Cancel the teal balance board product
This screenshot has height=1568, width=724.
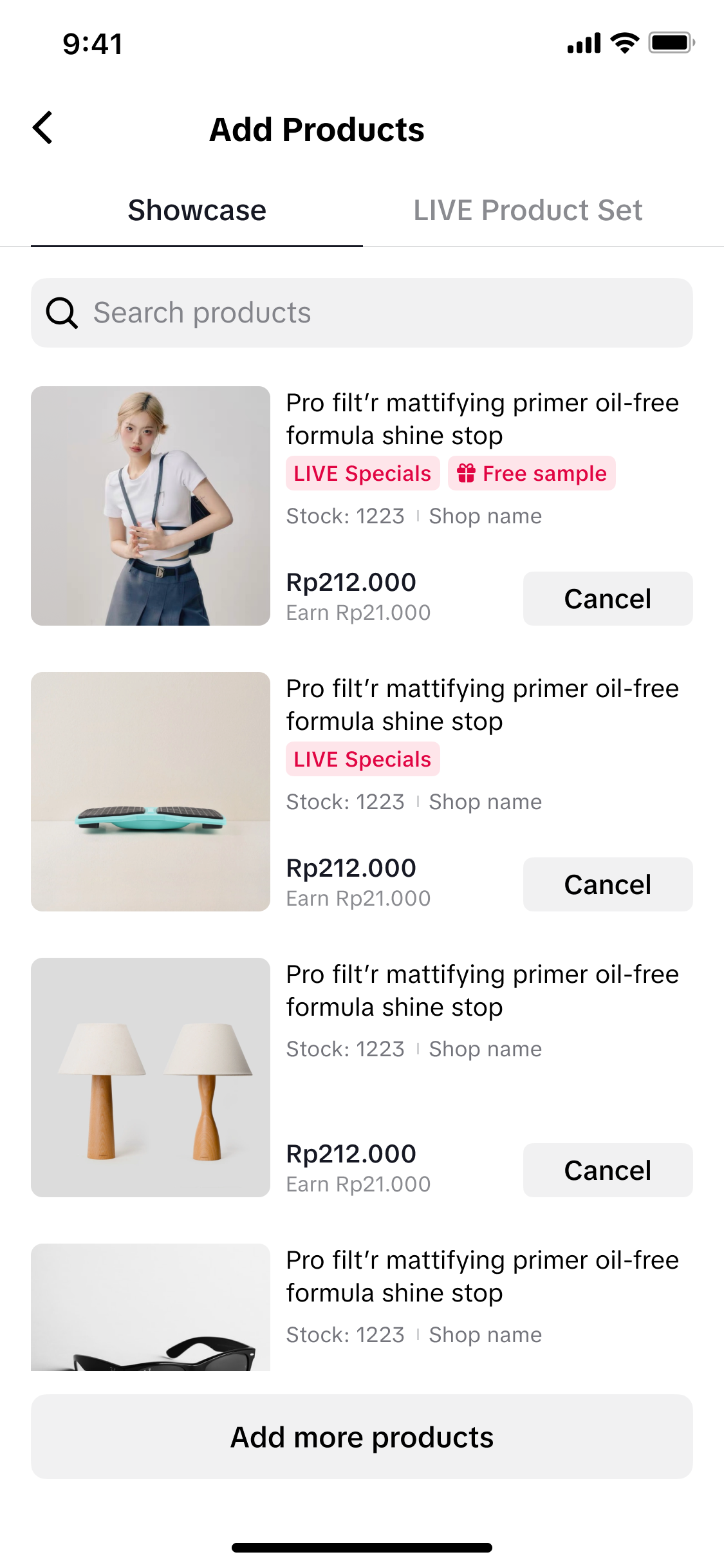coord(608,884)
